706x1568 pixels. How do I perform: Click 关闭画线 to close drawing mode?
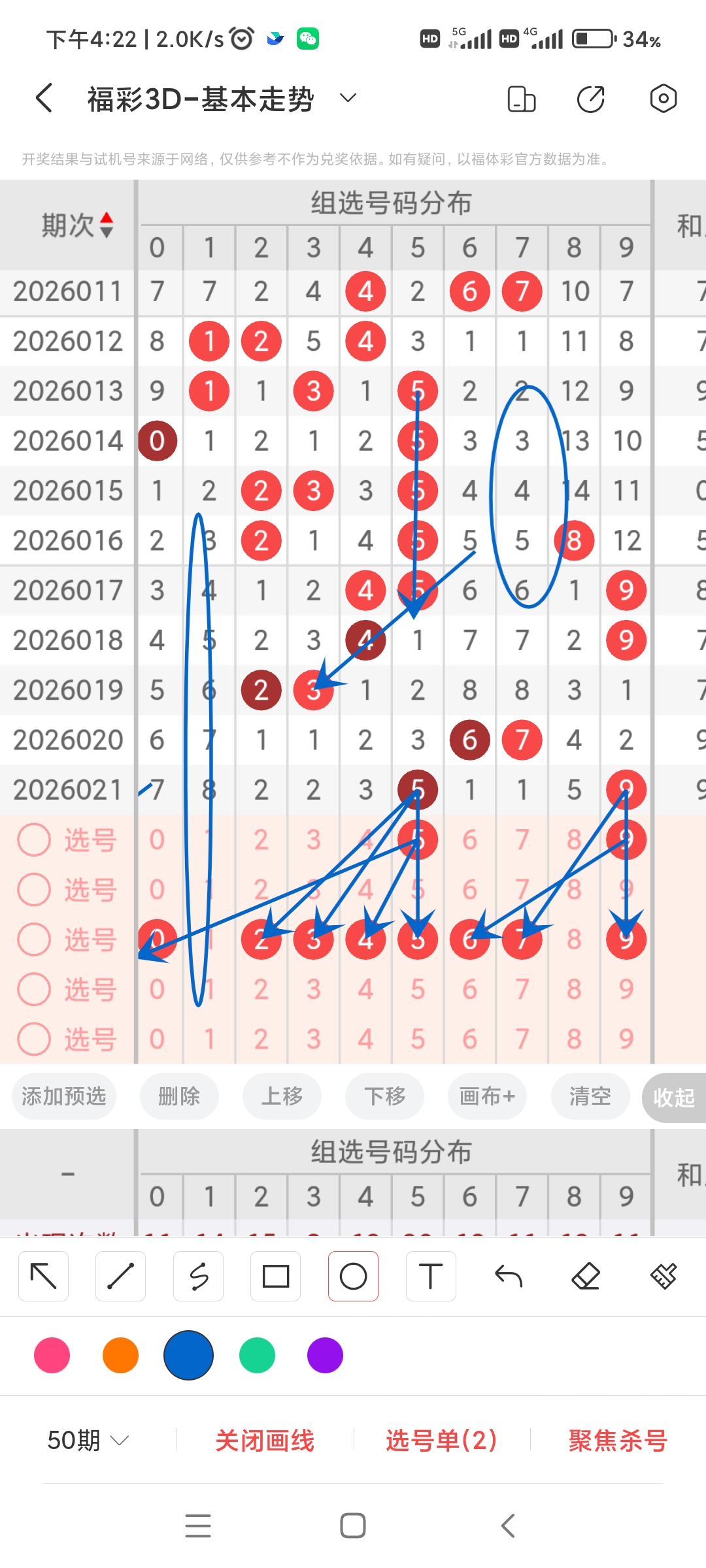265,1439
